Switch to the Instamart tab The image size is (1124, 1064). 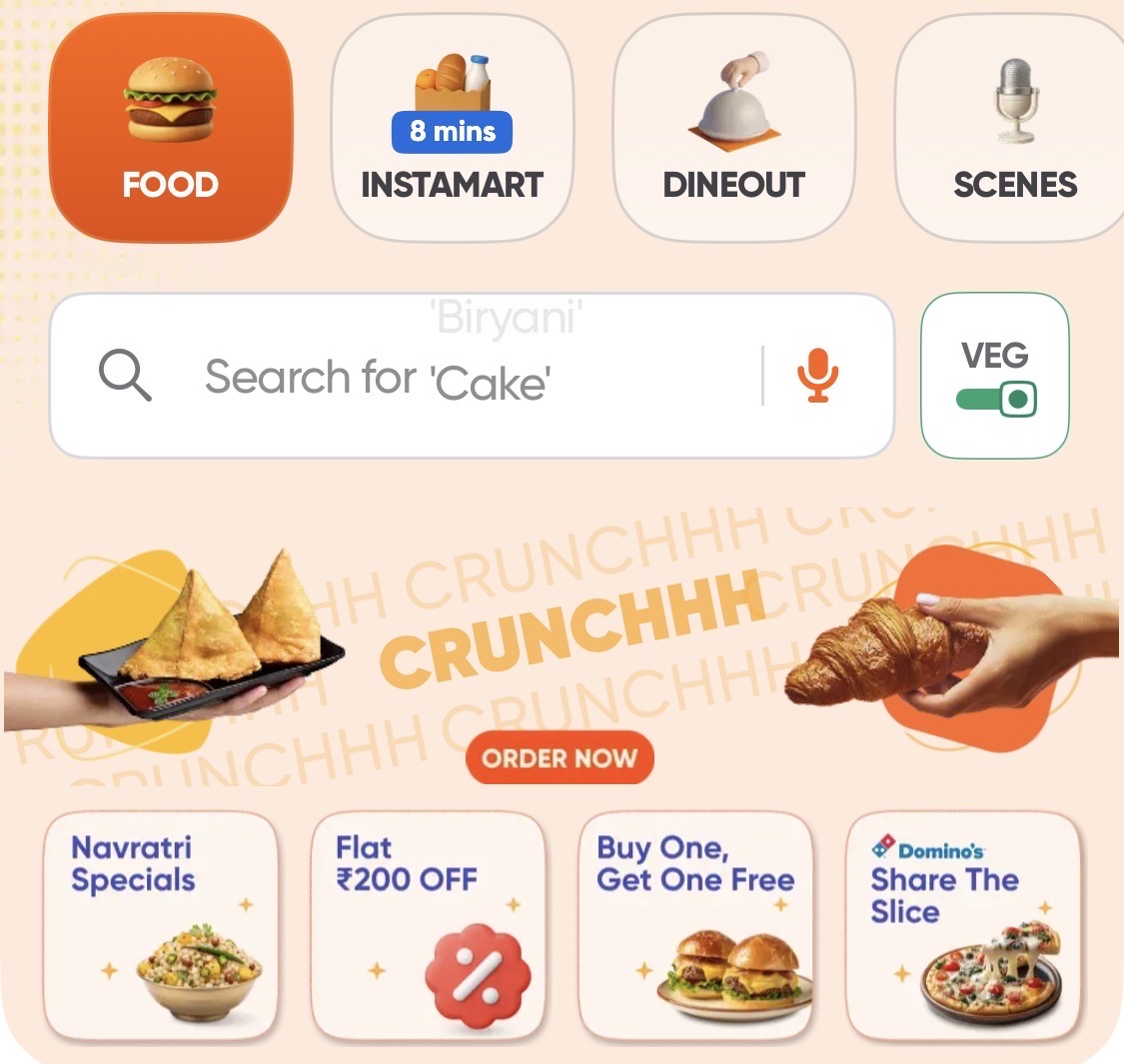pos(452,128)
